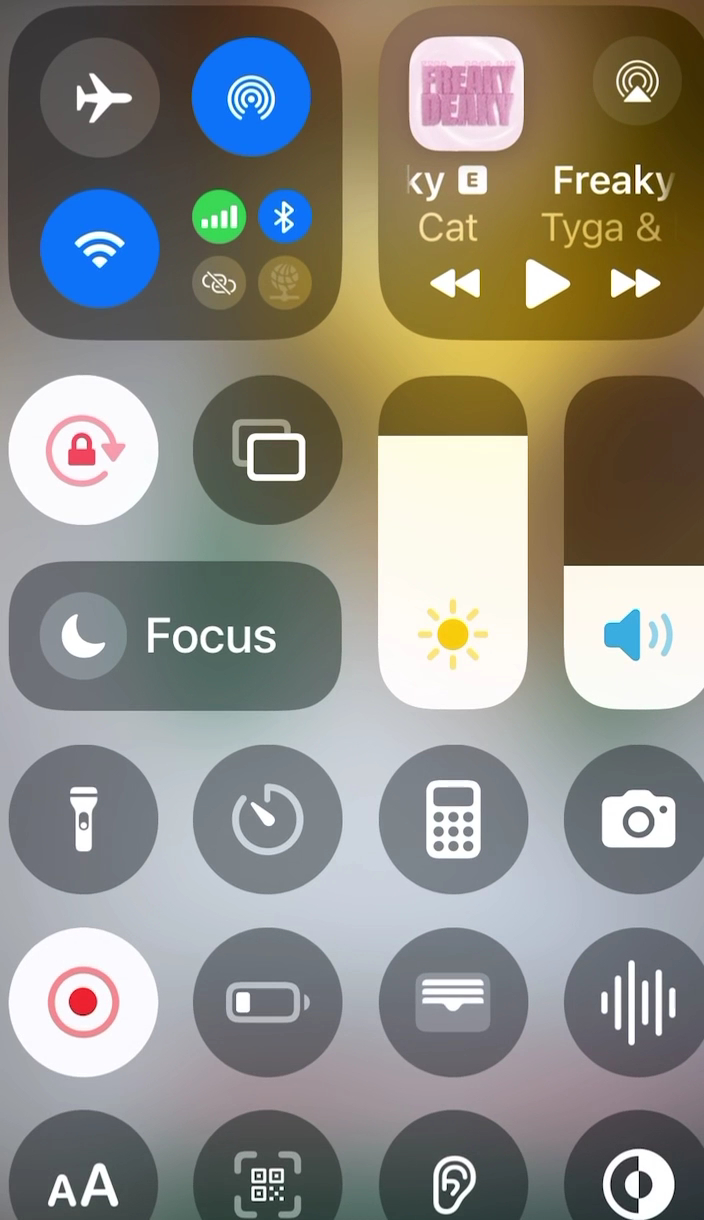This screenshot has width=704, height=1220.
Task: Play the Freaky Deaky track
Action: point(547,284)
